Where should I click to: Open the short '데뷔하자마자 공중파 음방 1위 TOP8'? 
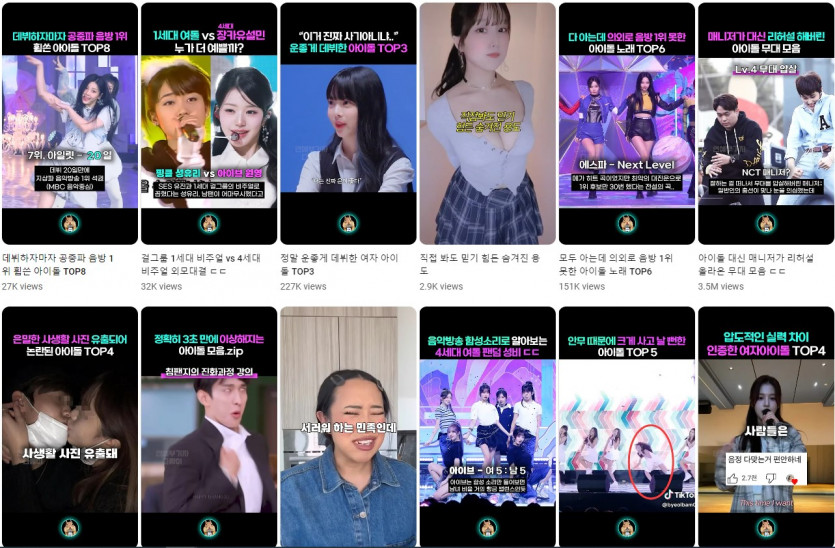point(69,120)
